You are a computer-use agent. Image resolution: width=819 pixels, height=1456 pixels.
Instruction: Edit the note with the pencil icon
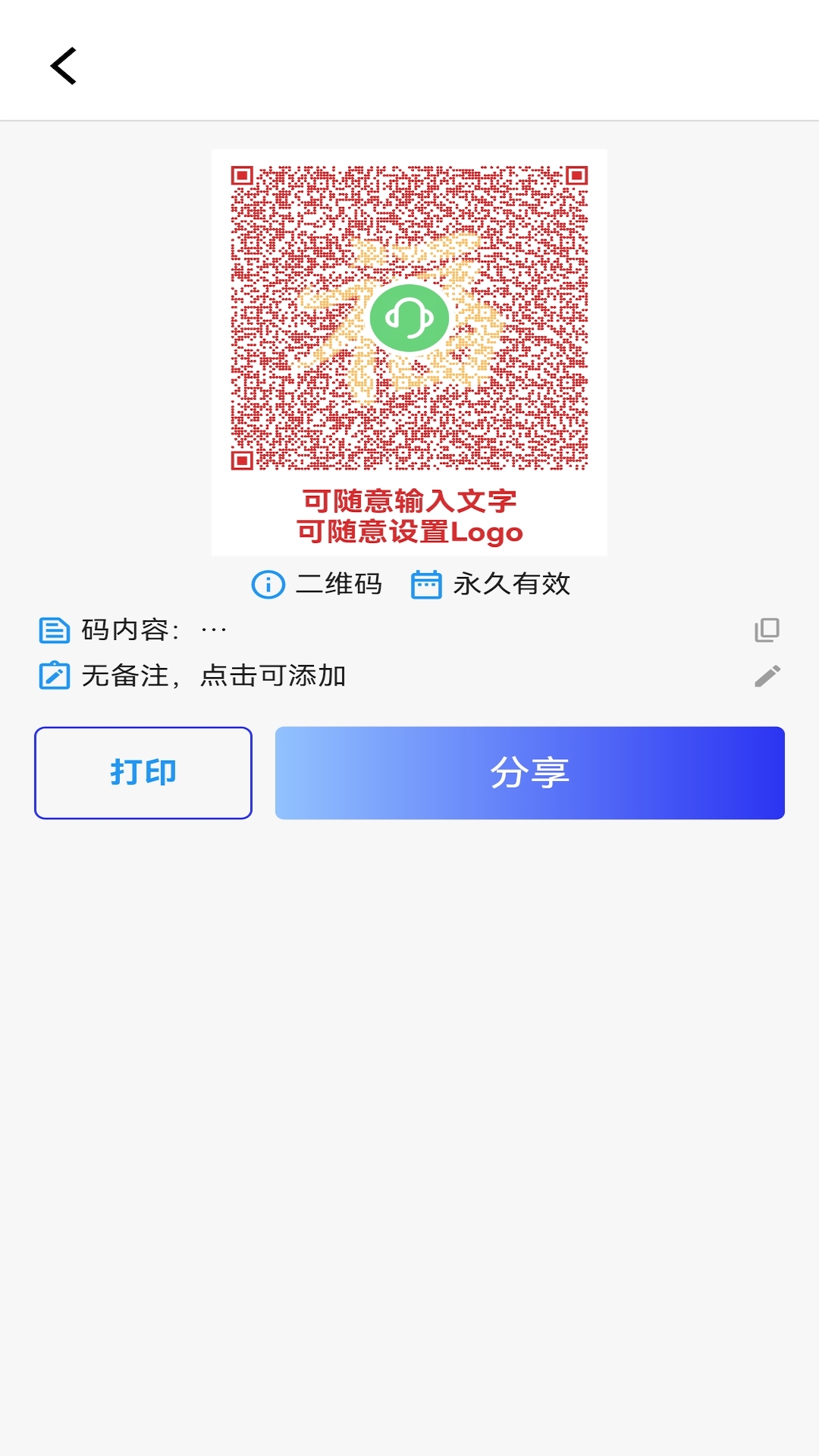tap(767, 676)
